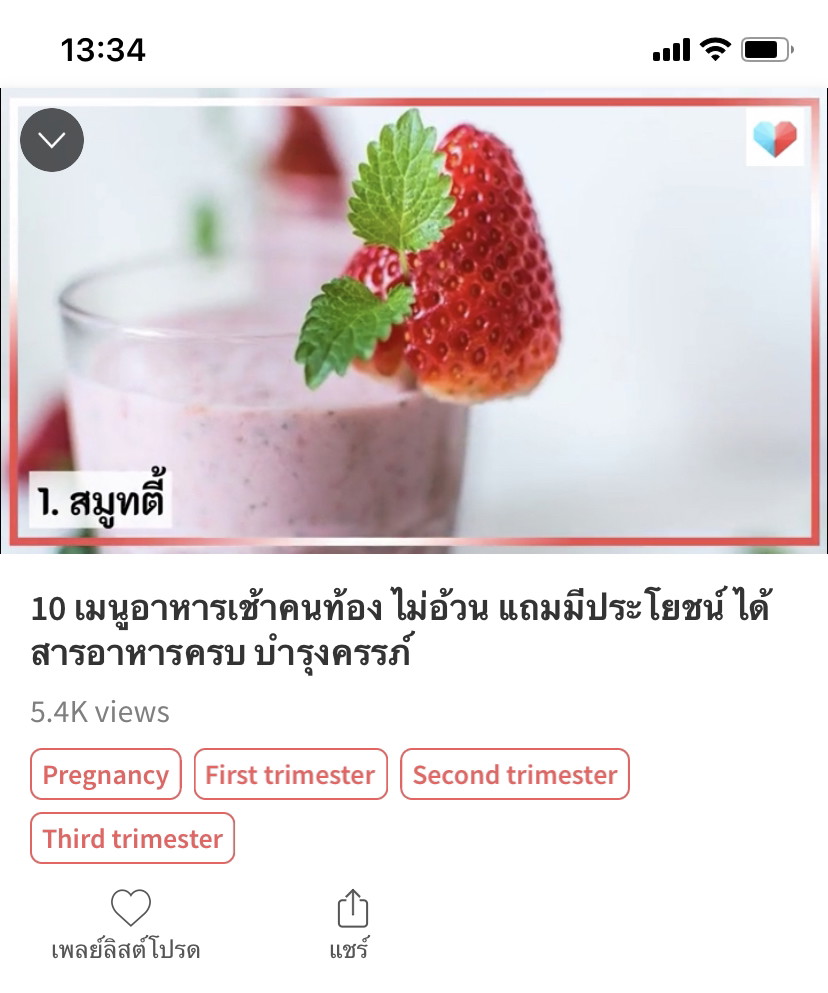Share this video
Viewport: 828px width, 993px height.
(352, 909)
